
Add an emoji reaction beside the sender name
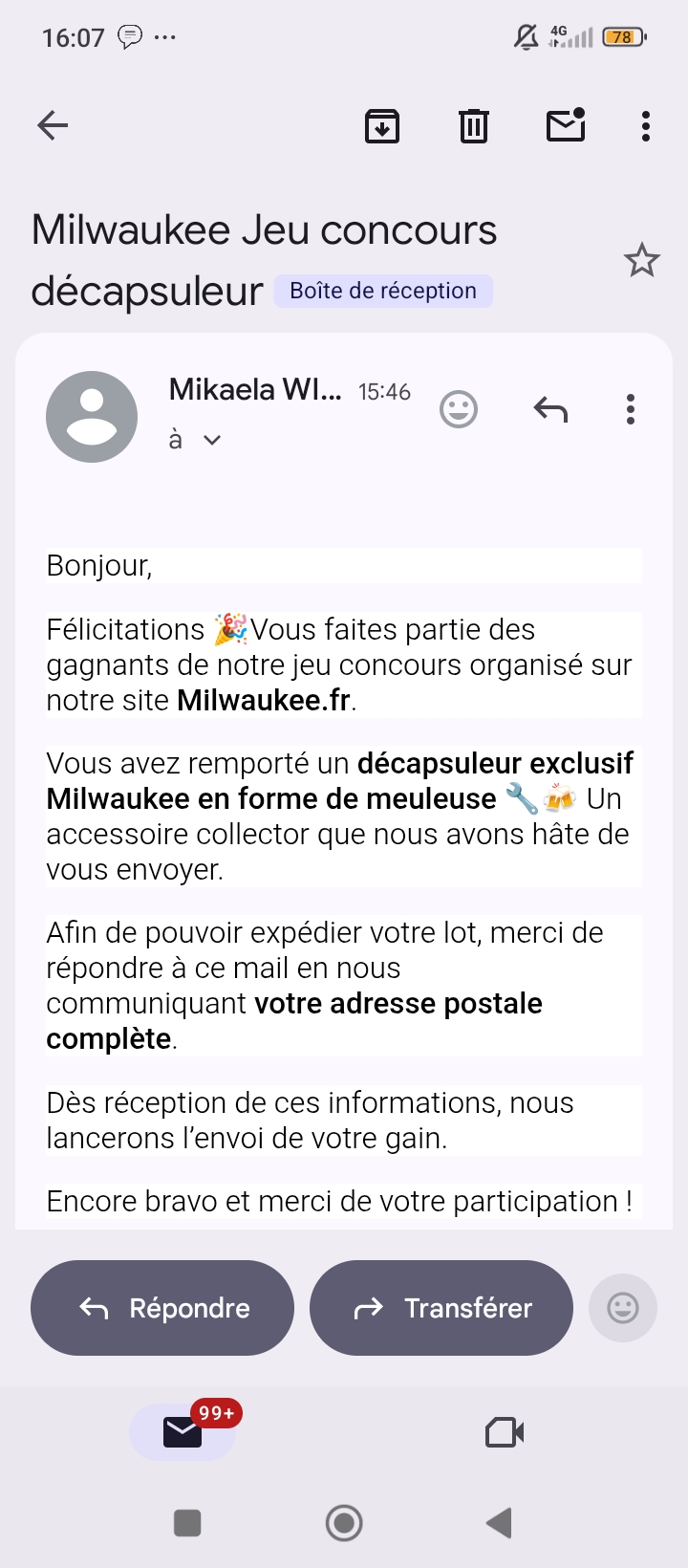[459, 410]
